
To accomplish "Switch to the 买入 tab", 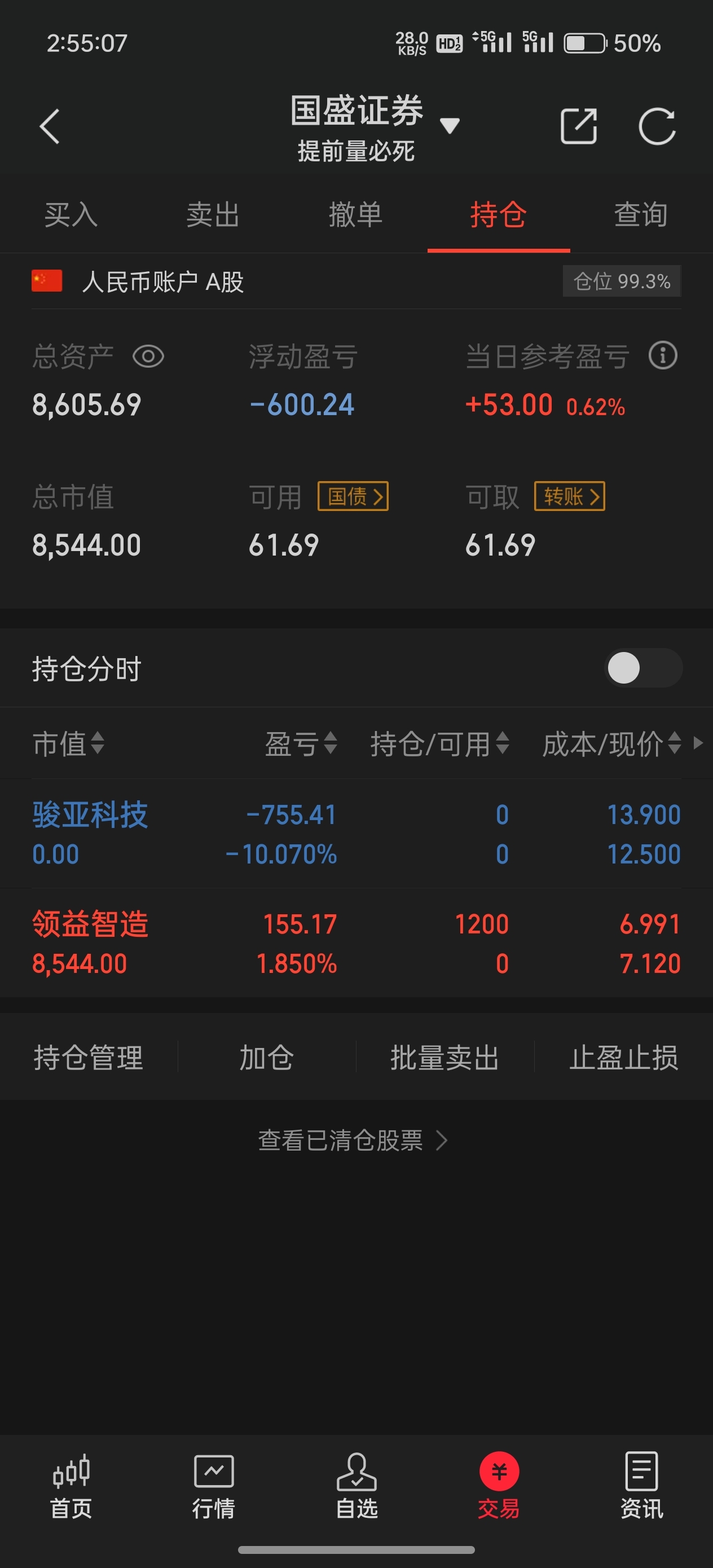I will coord(71,215).
